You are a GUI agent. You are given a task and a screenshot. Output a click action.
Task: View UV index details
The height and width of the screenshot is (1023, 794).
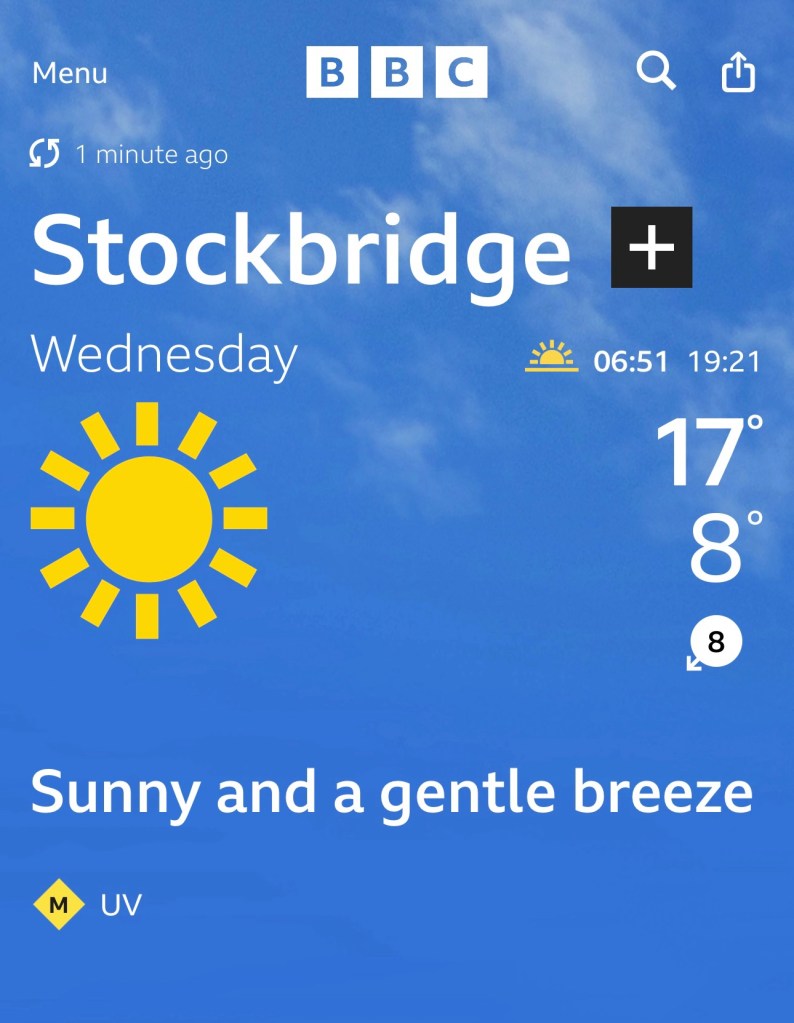point(87,906)
